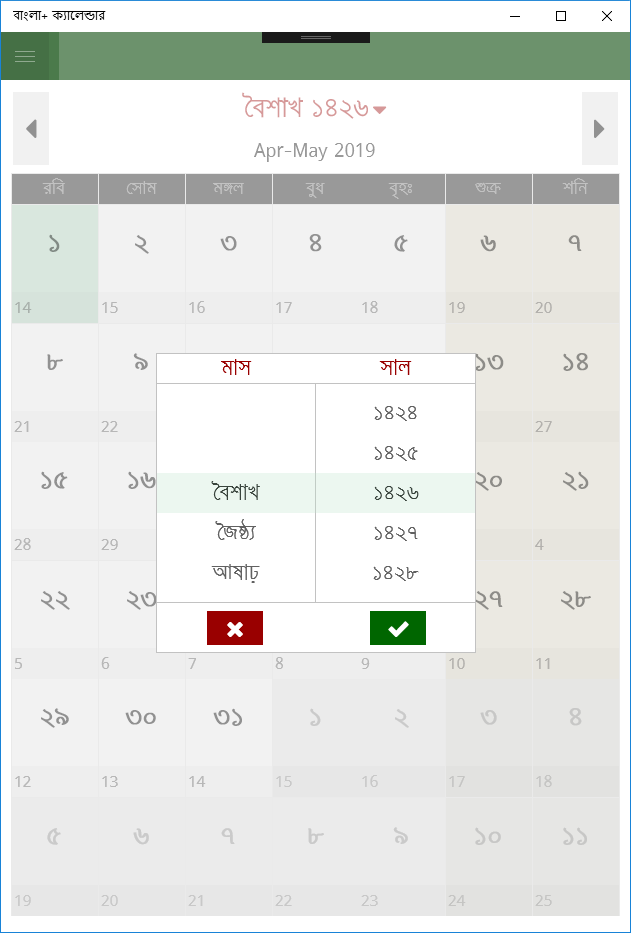
Task: Choose year ১৪২৮ in the picker
Action: tap(395, 573)
